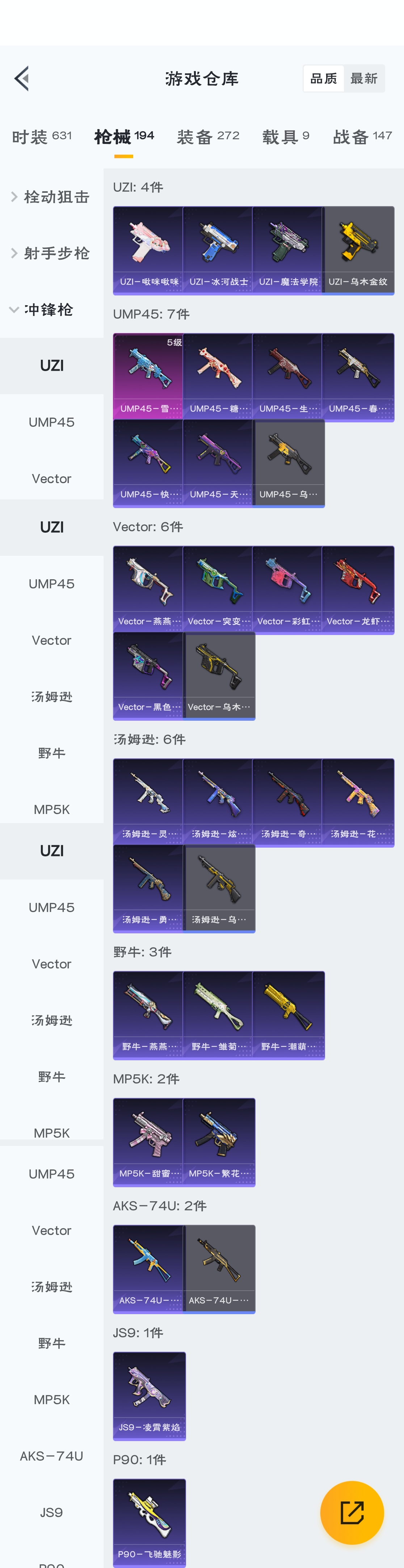Open the UZI-乌木金纹 skin

coord(358,250)
